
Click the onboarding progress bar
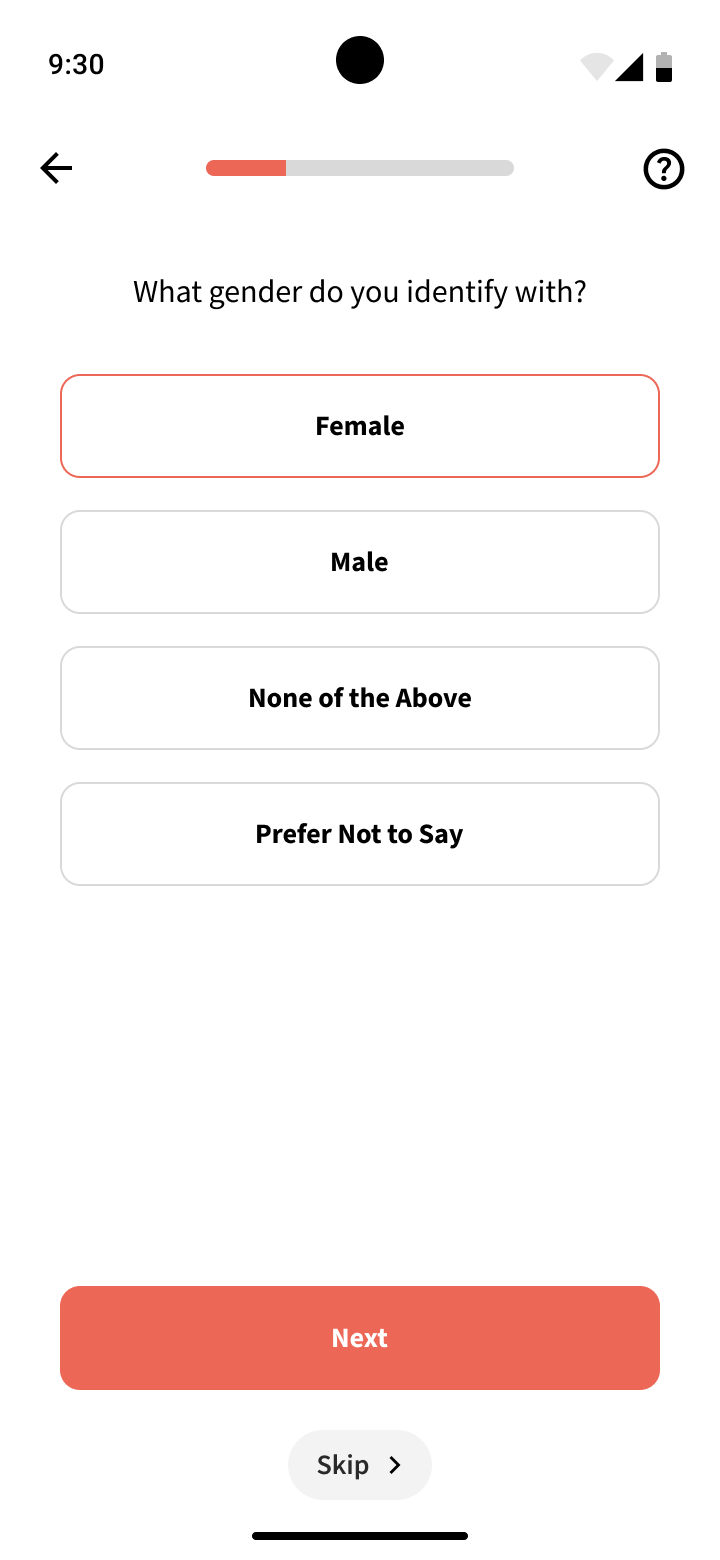click(x=360, y=168)
